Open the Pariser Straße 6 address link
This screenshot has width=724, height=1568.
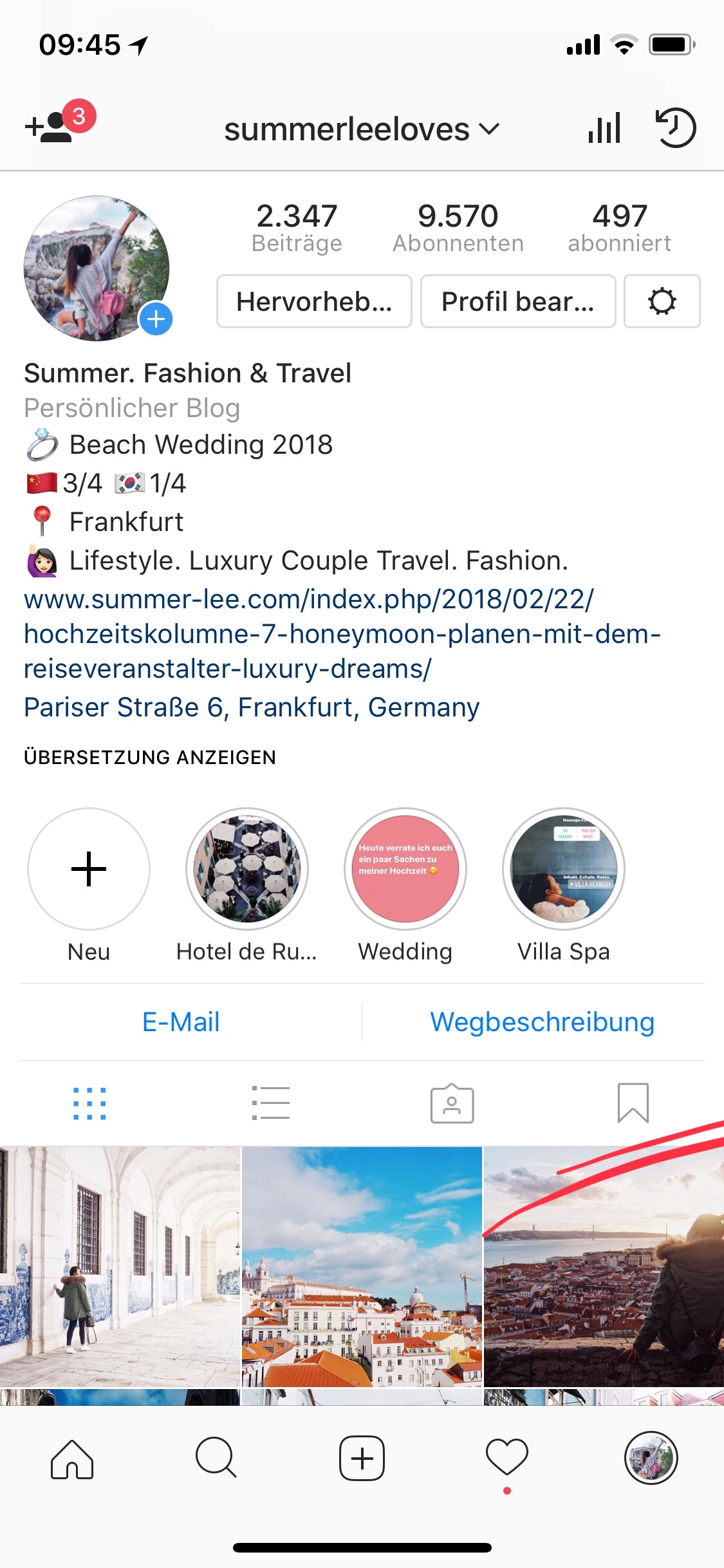point(252,707)
